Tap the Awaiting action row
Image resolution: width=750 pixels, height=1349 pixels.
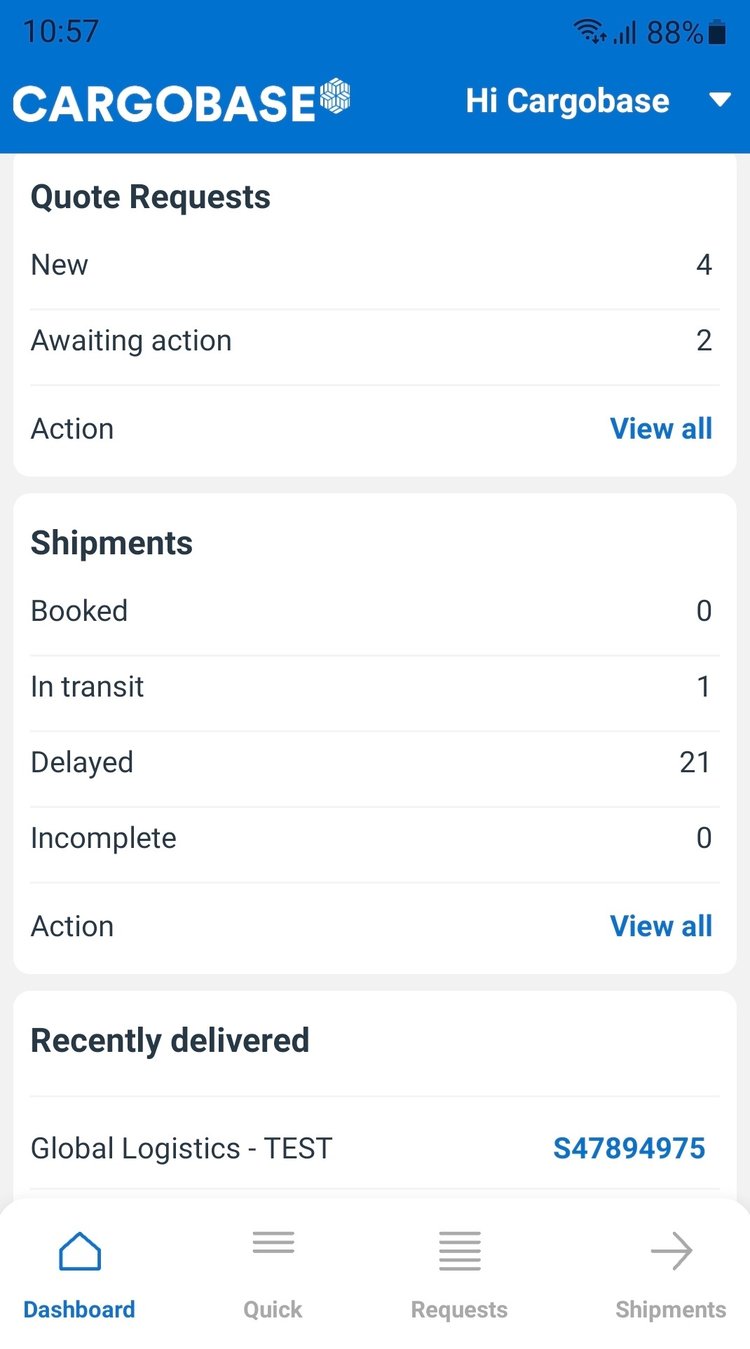pyautogui.click(x=375, y=341)
